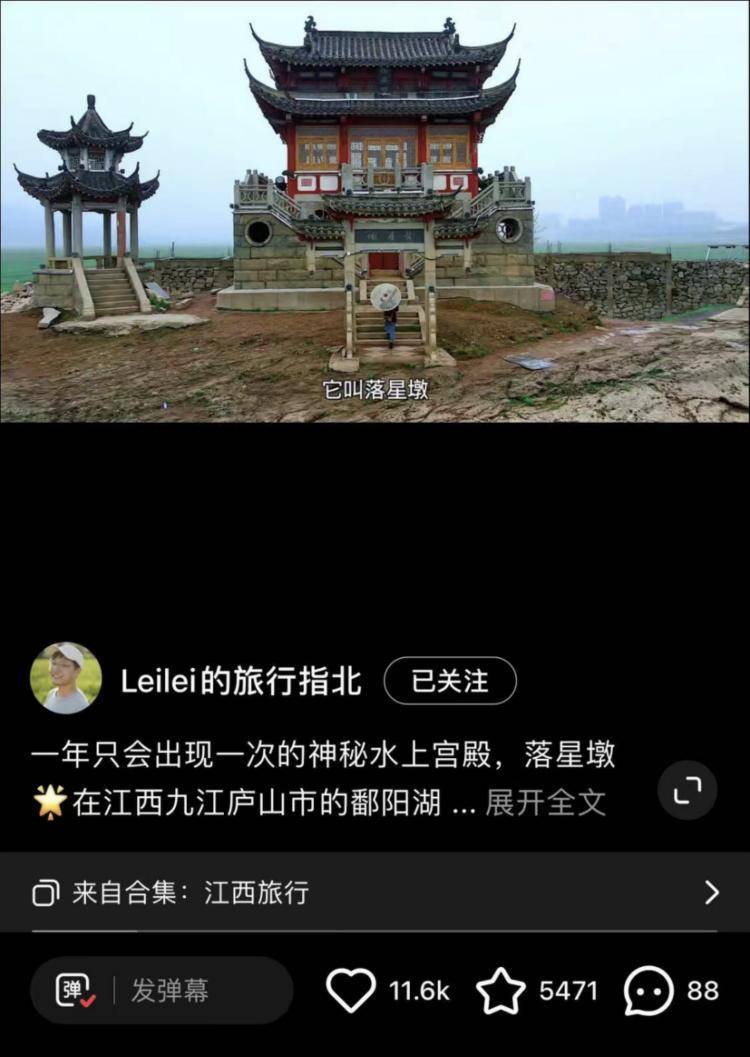Toggle the 弹 danmaku switch icon
This screenshot has width=750, height=1057.
coord(75,990)
